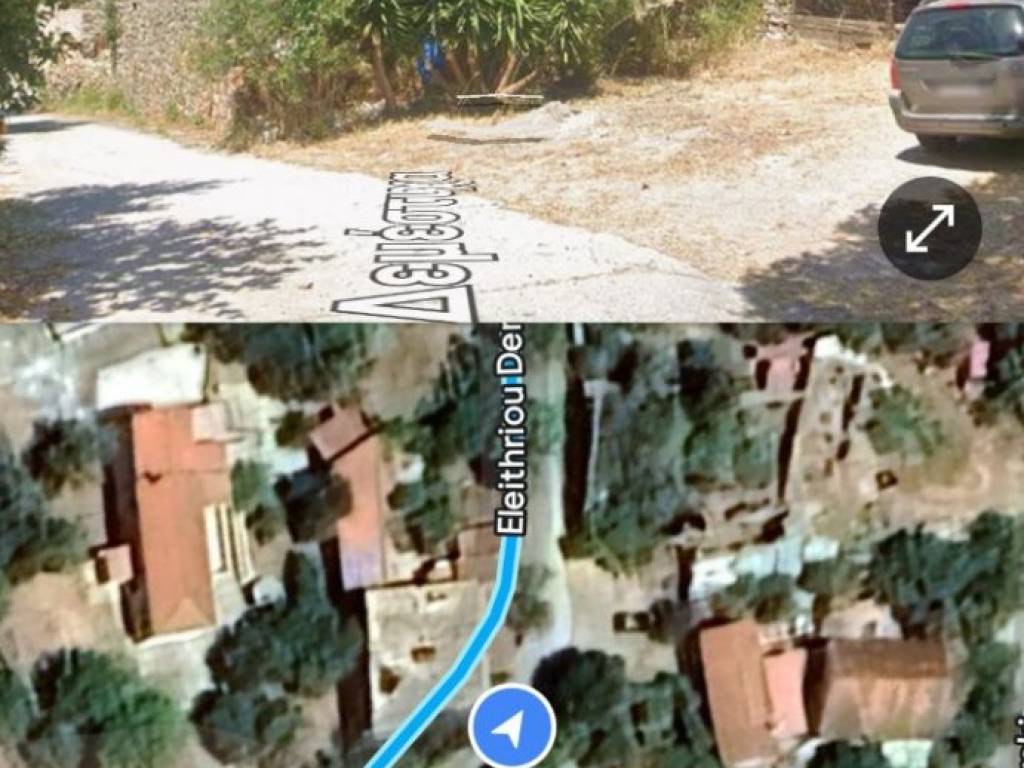Tap the blue current location arrow marker
The width and height of the screenshot is (1024, 768).
coord(511,731)
